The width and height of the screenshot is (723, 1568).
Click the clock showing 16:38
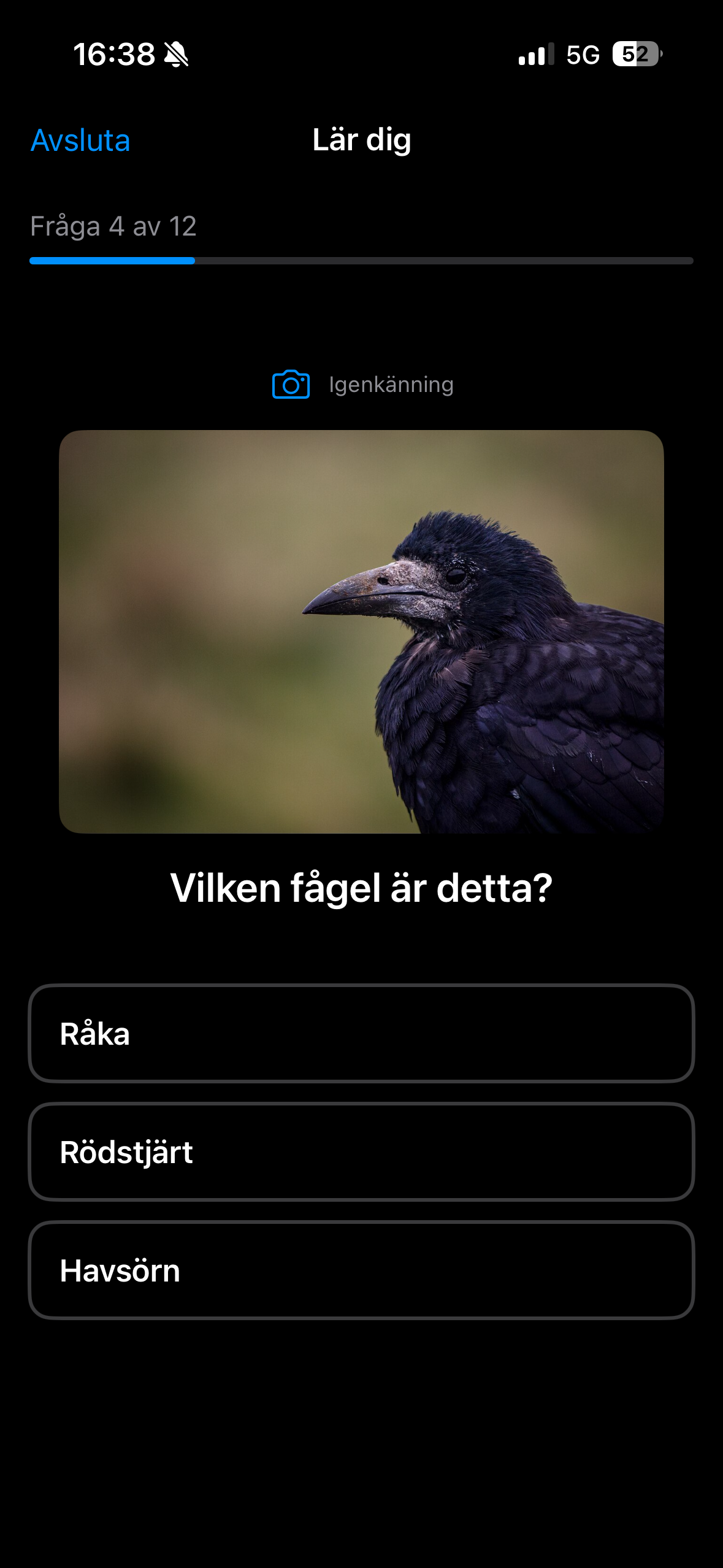tap(115, 54)
